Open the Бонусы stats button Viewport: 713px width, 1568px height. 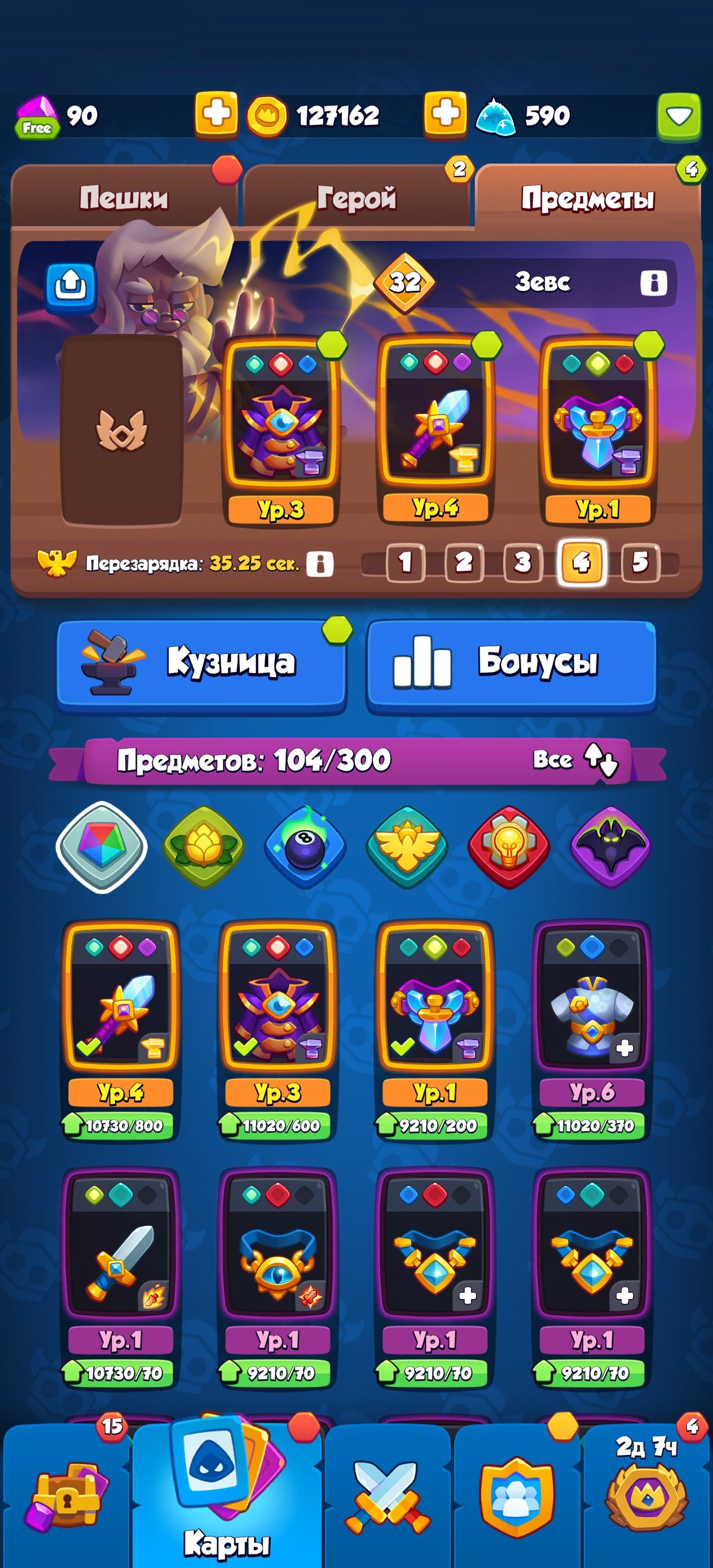(512, 664)
